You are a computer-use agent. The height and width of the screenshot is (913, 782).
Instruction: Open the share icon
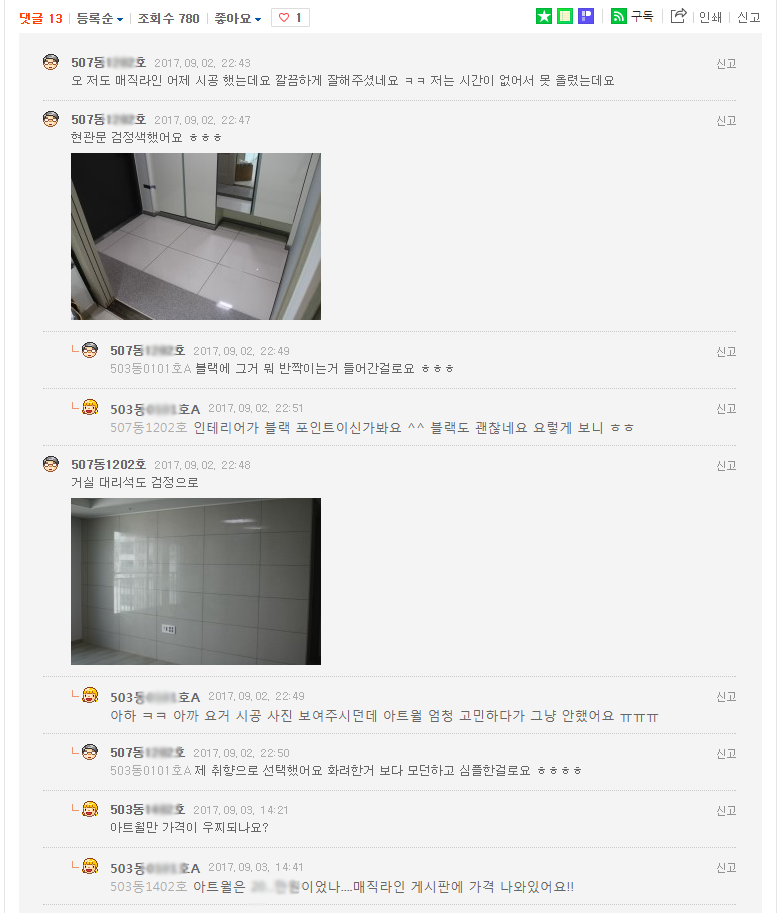pos(678,16)
